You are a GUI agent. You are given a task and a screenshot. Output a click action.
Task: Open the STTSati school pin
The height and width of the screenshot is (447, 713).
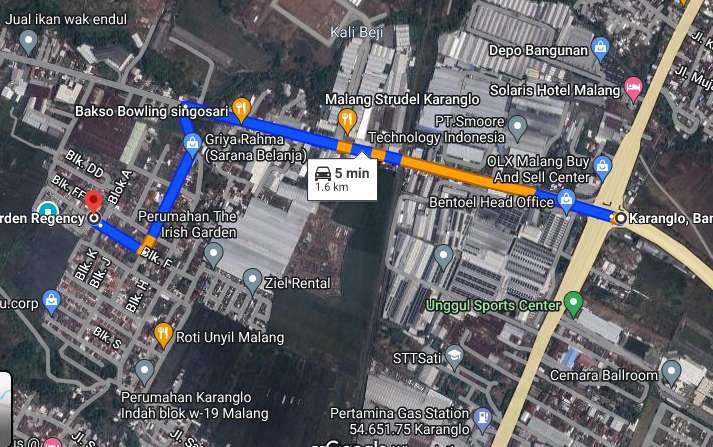click(454, 355)
